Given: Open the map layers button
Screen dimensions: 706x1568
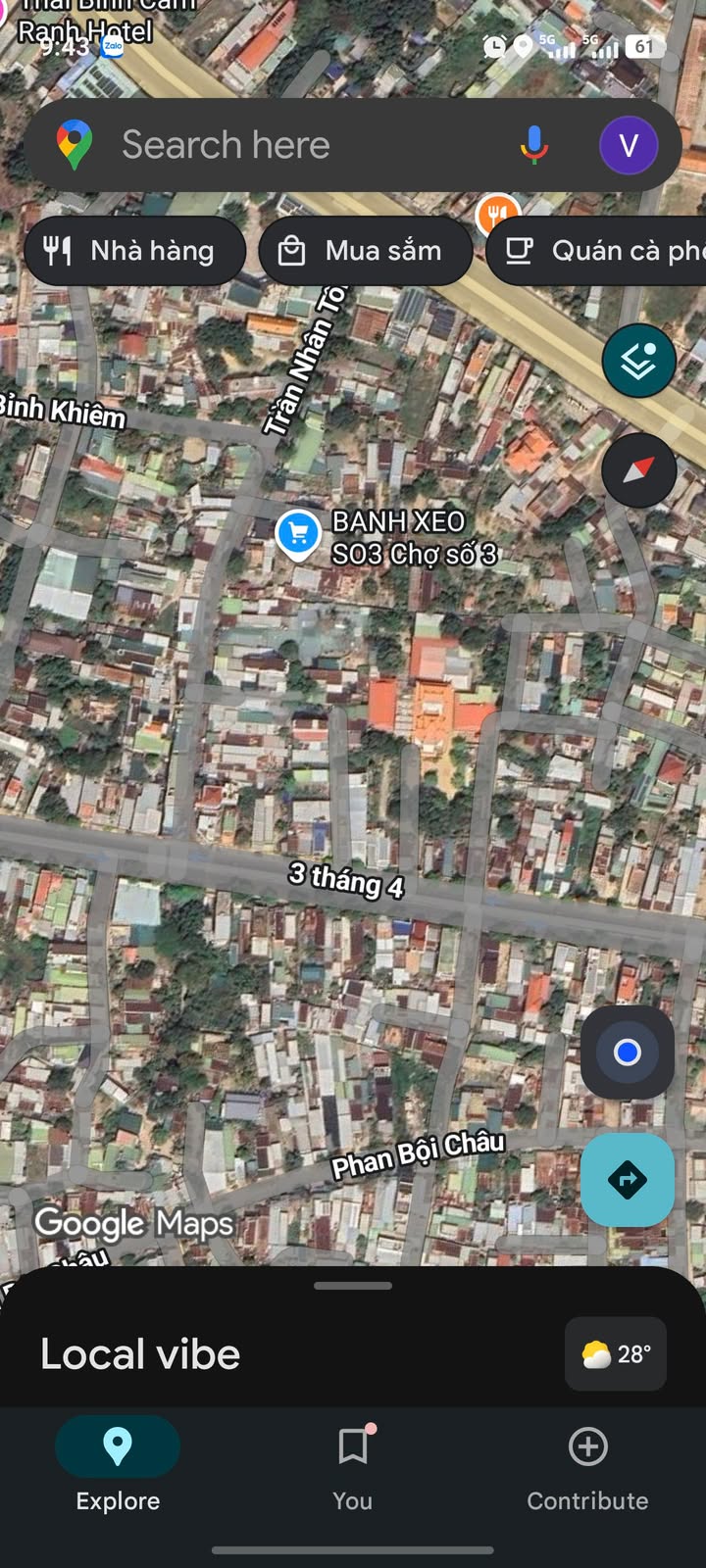Looking at the screenshot, I should (x=638, y=361).
